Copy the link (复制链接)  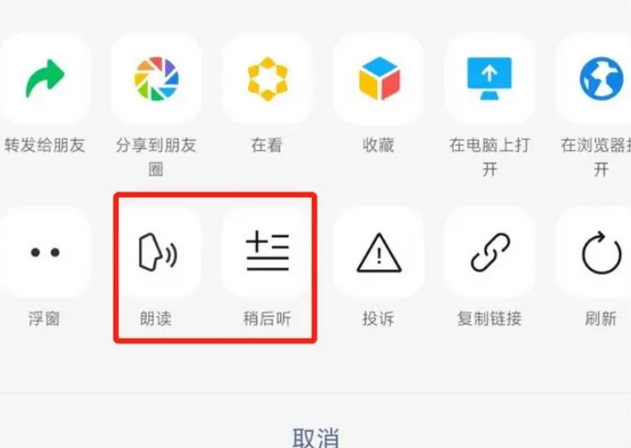(489, 253)
